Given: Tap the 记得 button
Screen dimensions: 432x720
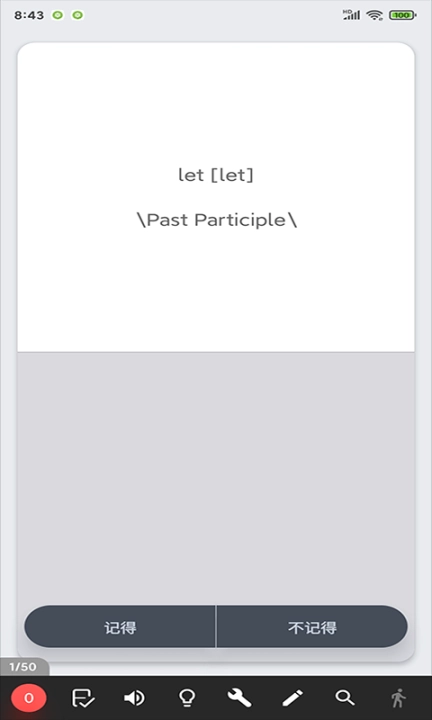Looking at the screenshot, I should [120, 627].
